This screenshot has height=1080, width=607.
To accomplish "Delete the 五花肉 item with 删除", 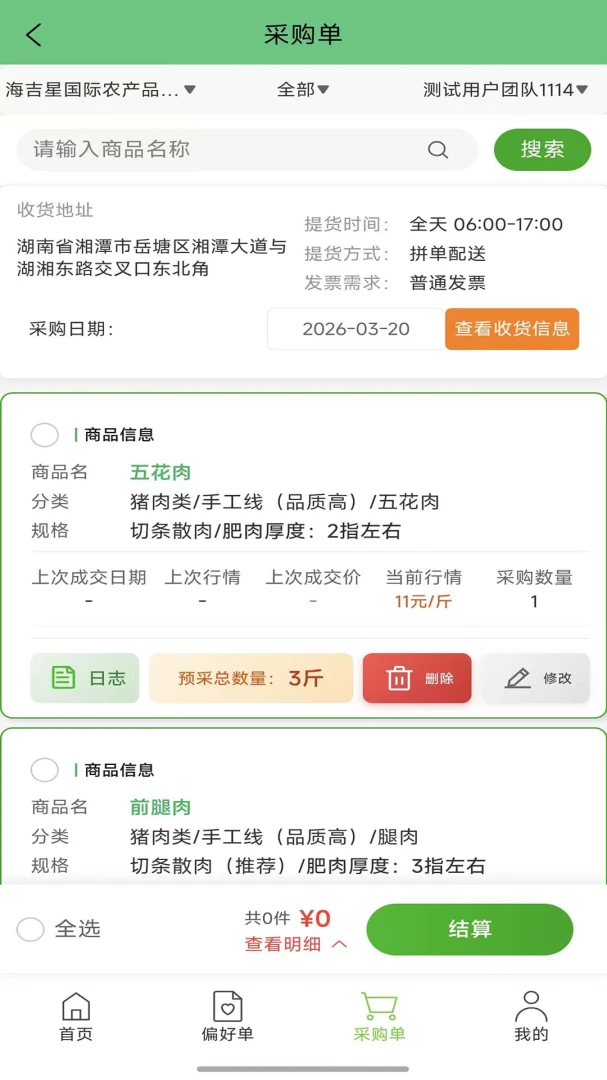I will [417, 678].
